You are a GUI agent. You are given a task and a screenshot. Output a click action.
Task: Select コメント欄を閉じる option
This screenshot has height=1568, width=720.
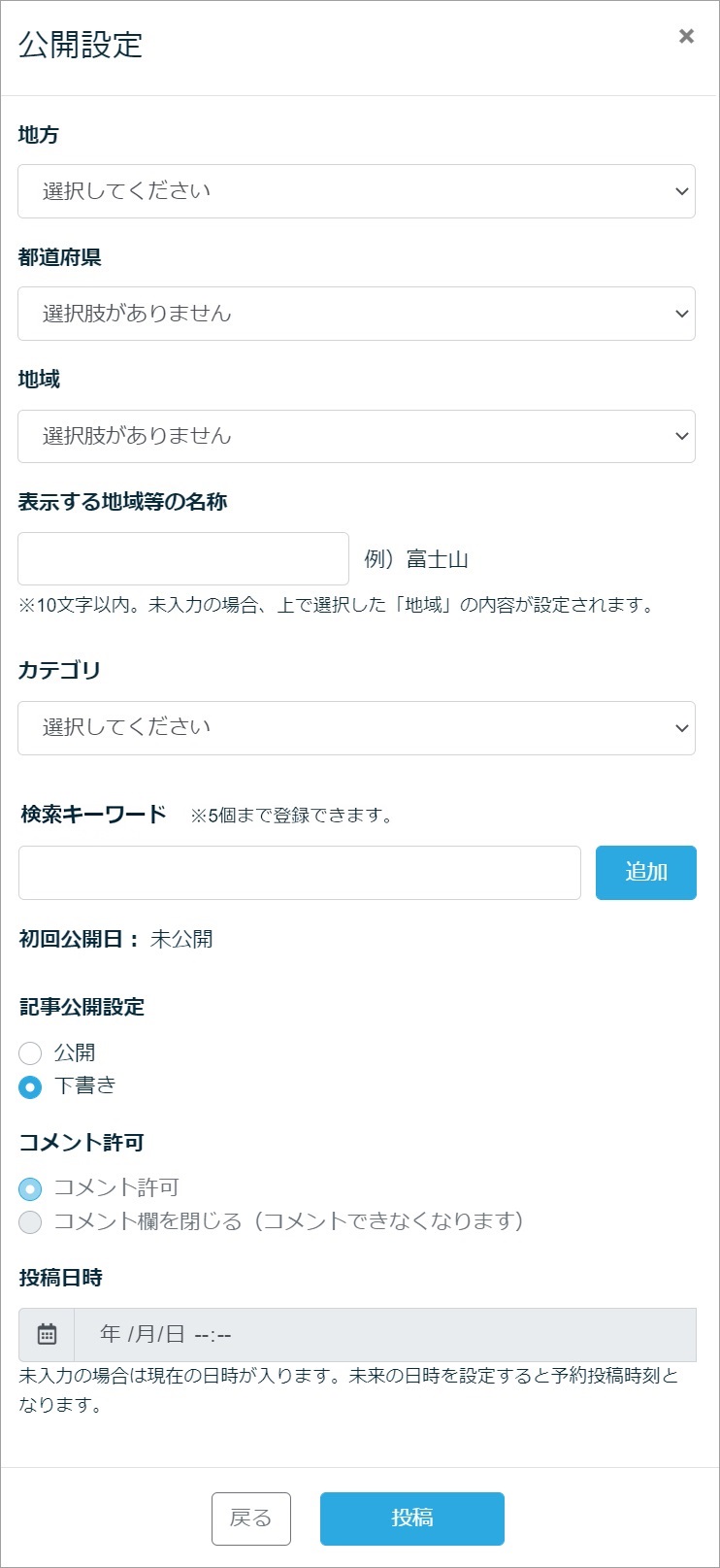click(x=30, y=1221)
